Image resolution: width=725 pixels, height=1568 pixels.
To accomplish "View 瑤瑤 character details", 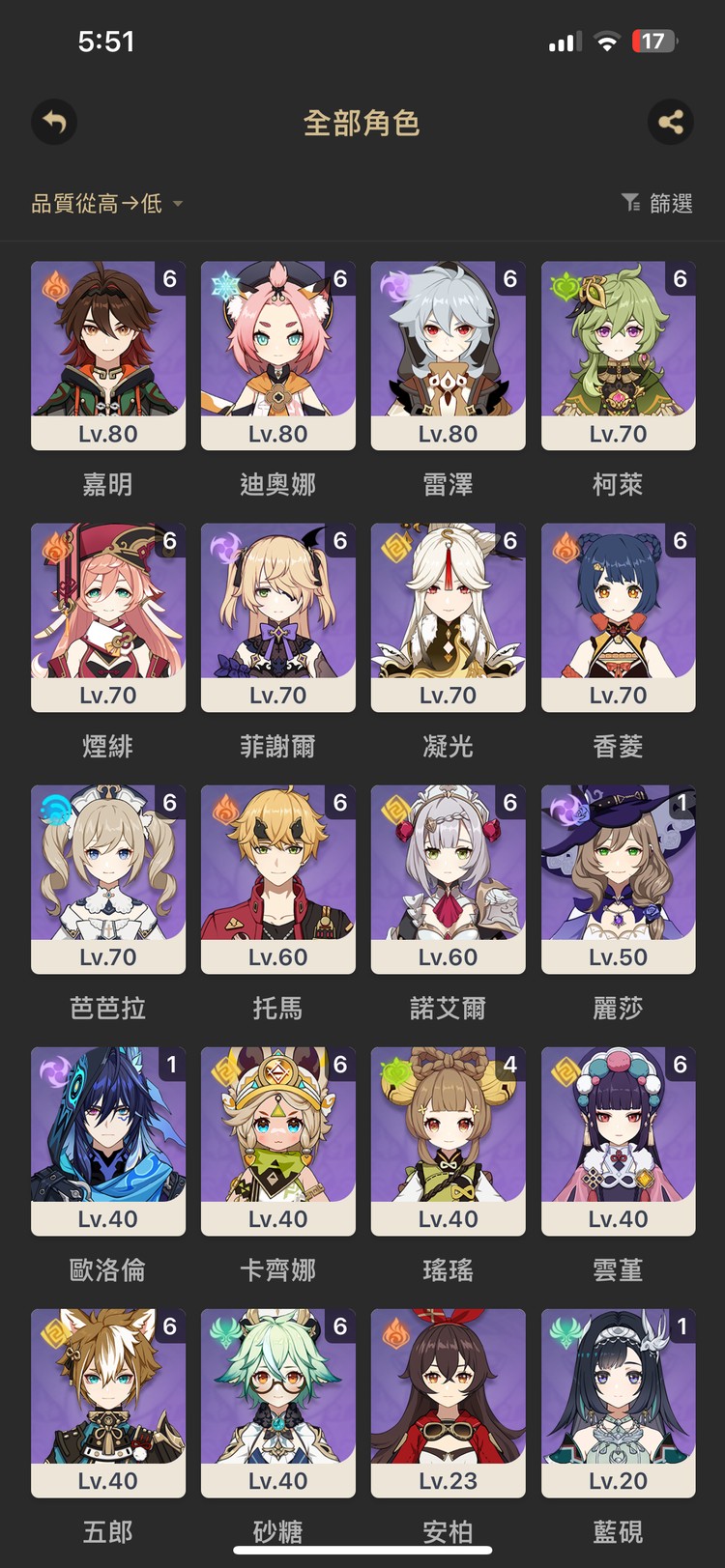I will coord(449,1140).
